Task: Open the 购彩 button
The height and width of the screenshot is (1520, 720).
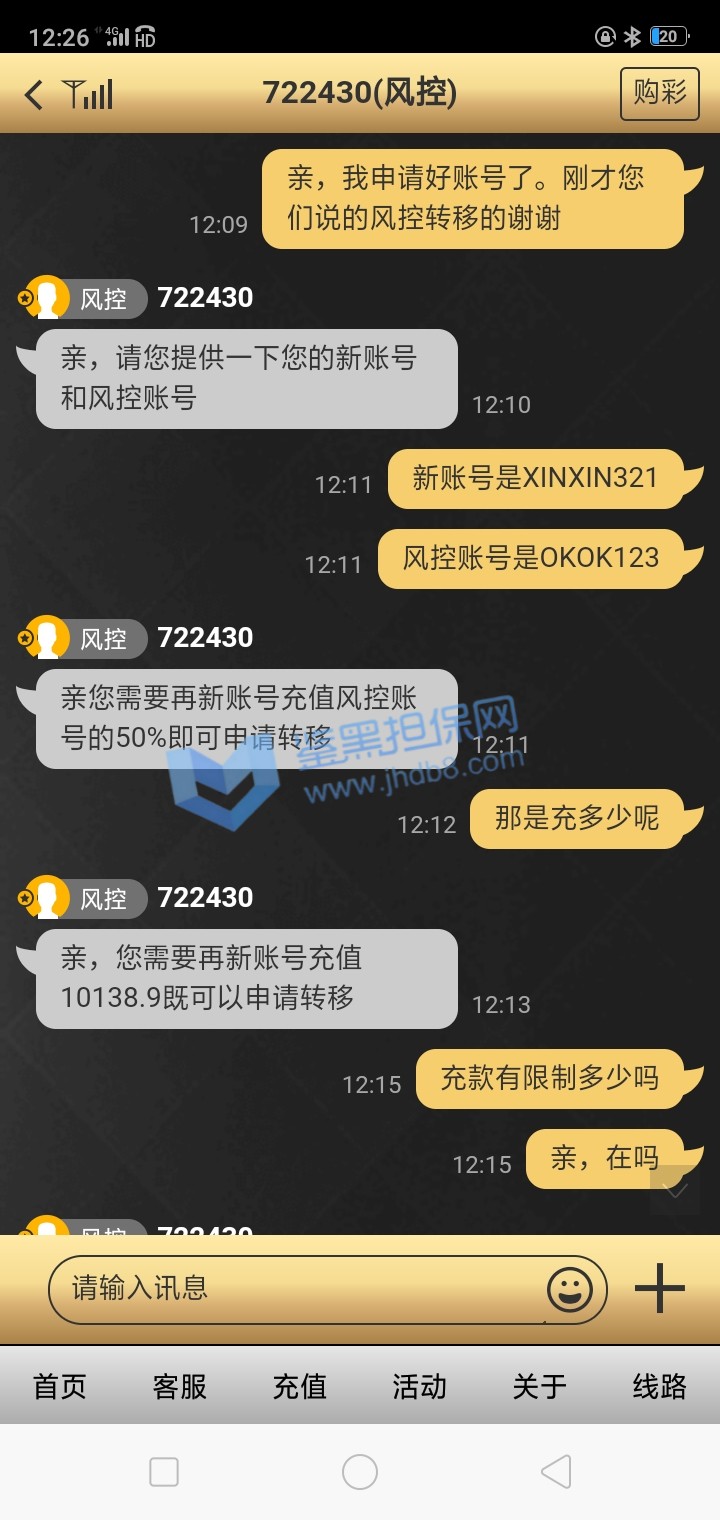Action: pos(659,93)
